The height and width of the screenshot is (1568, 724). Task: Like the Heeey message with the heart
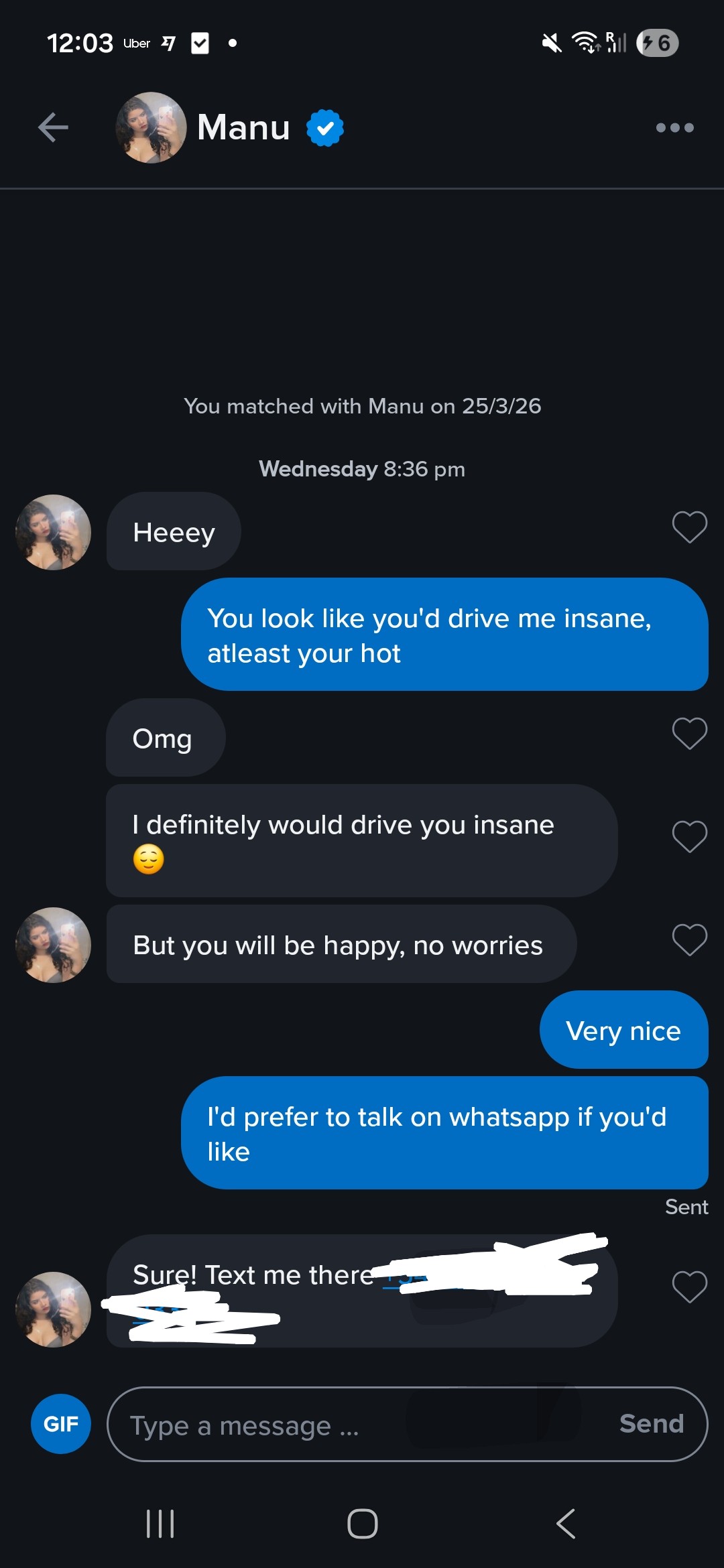689,527
